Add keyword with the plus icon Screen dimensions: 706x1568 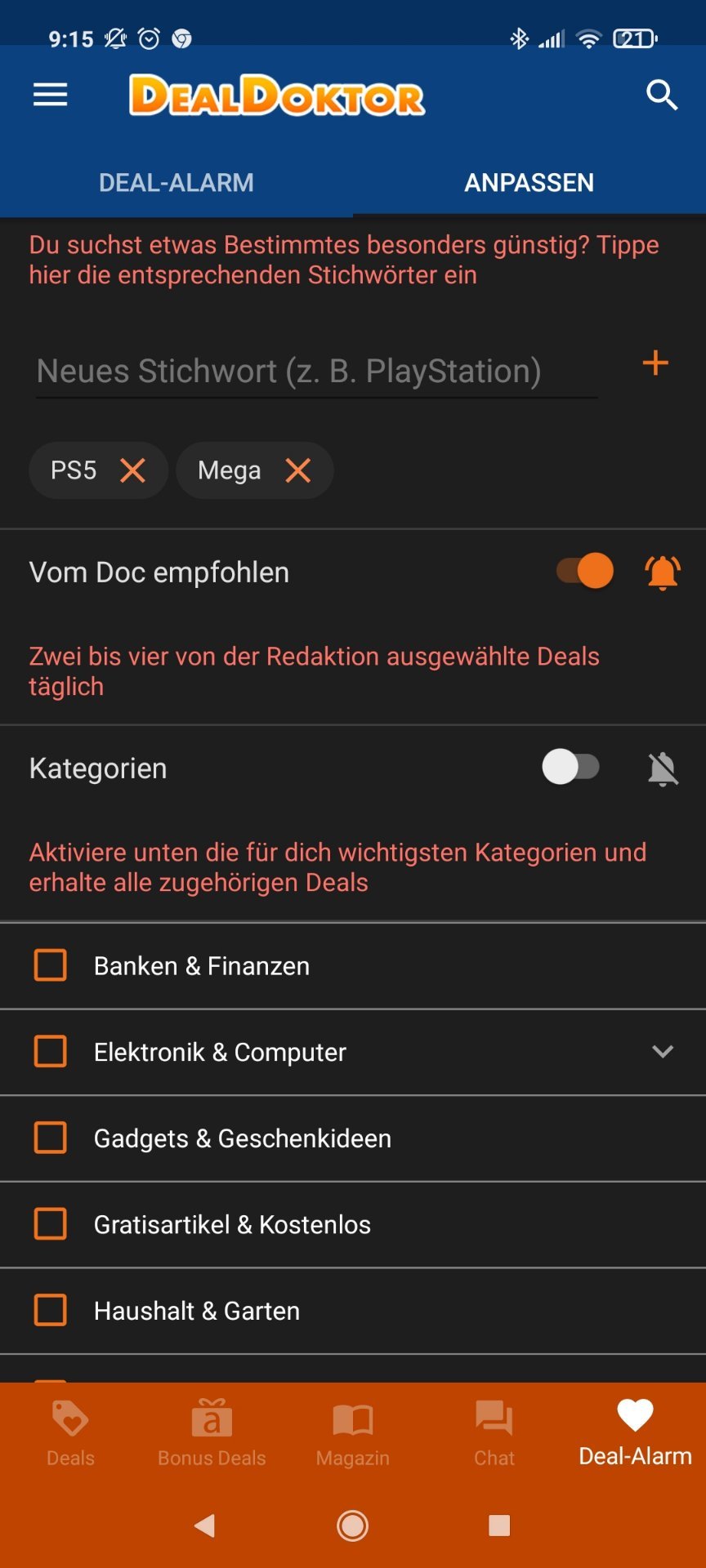click(655, 363)
